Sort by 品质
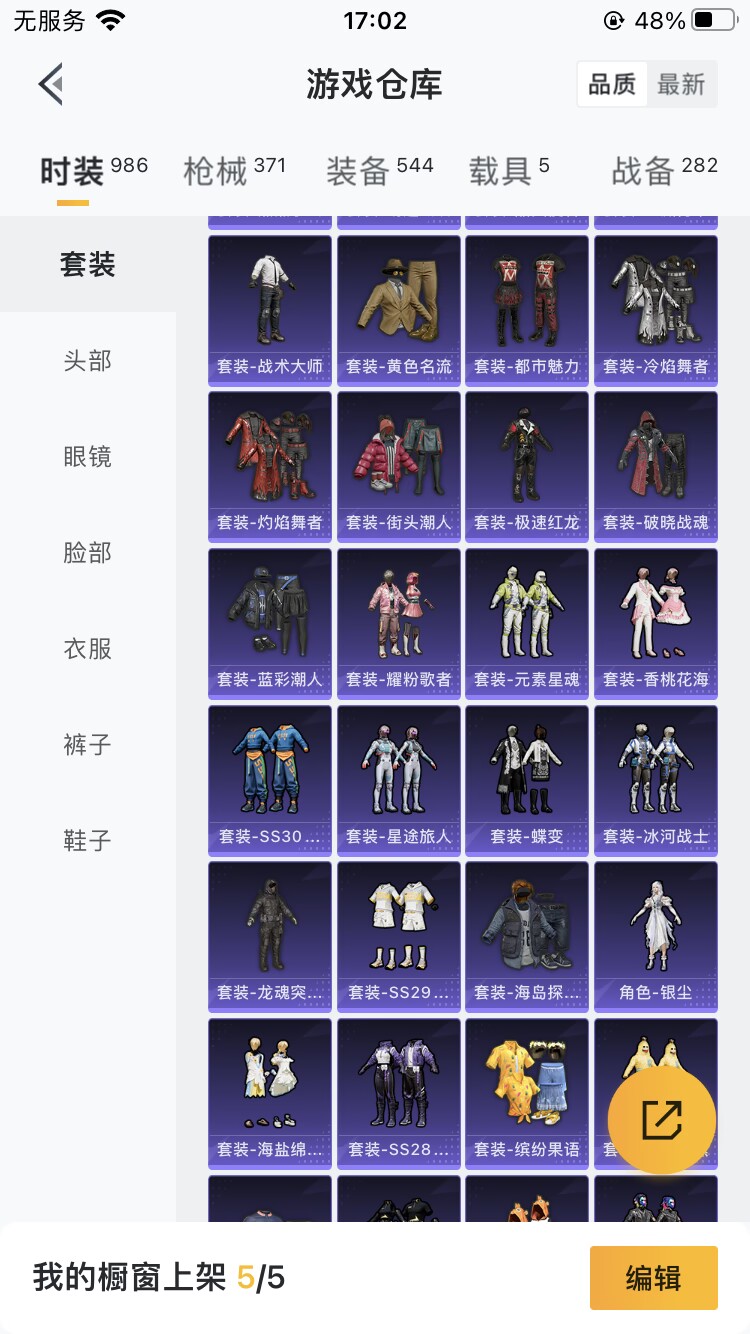The image size is (750, 1334). point(612,85)
